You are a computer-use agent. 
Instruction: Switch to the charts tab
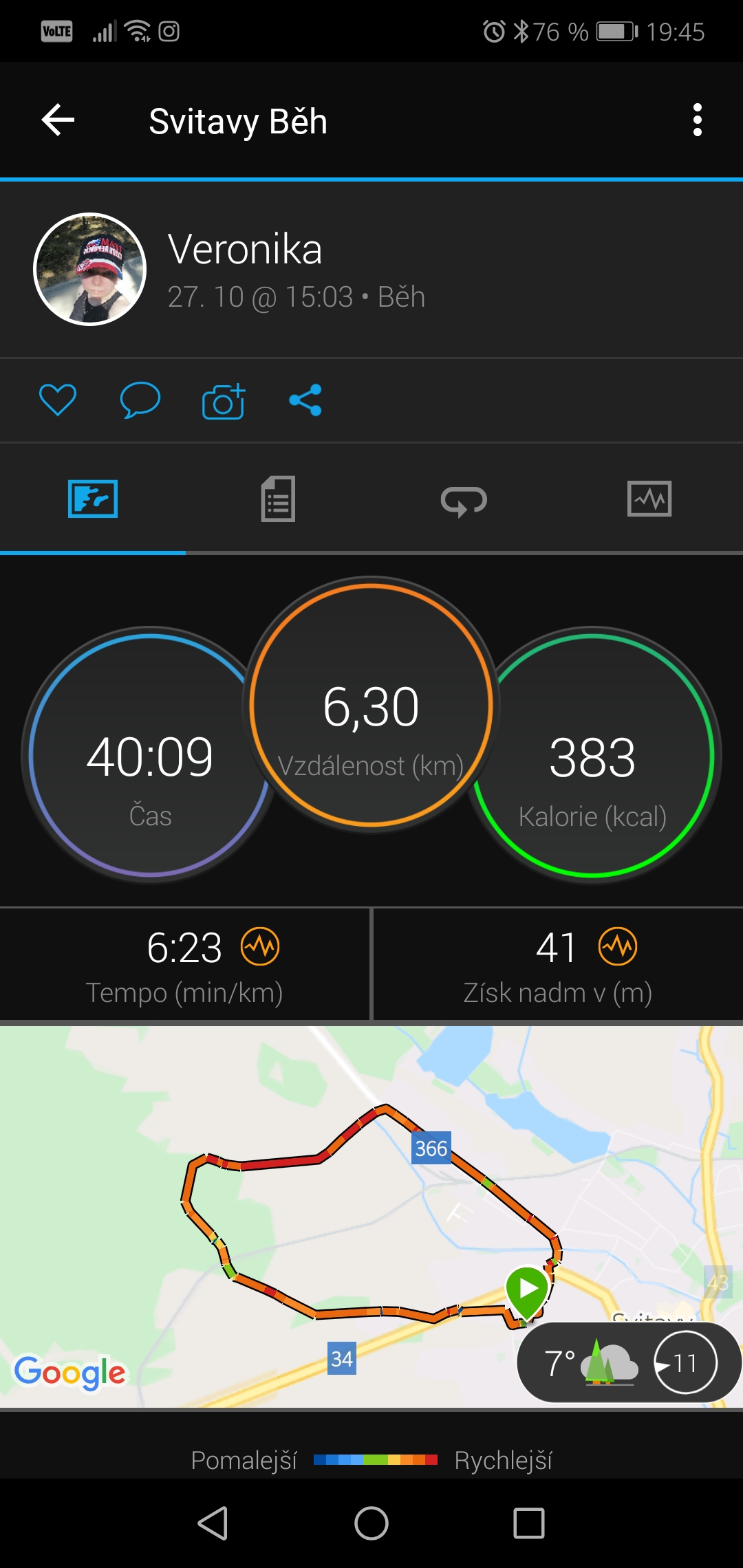(649, 499)
